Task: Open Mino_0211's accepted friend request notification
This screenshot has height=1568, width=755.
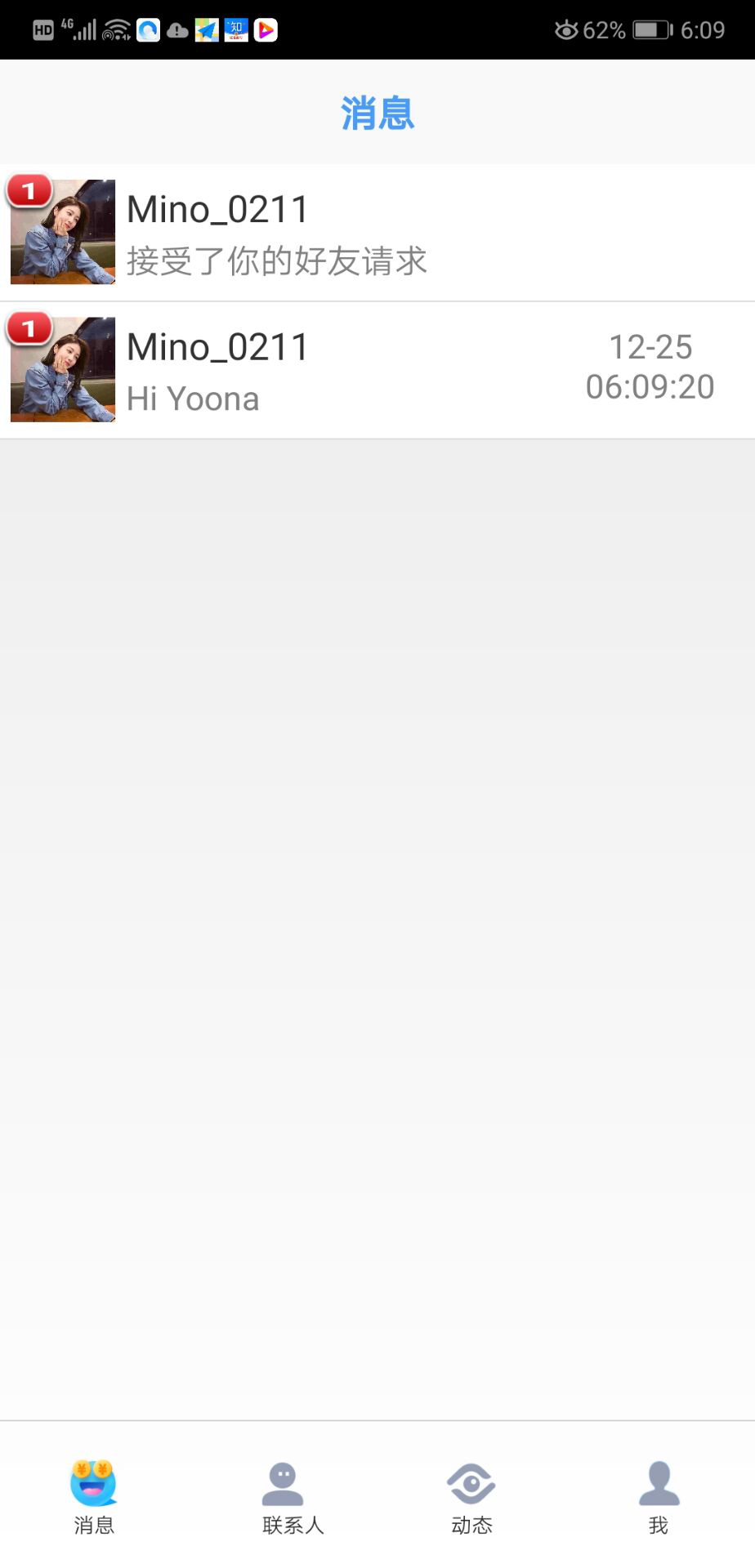Action: (x=376, y=234)
